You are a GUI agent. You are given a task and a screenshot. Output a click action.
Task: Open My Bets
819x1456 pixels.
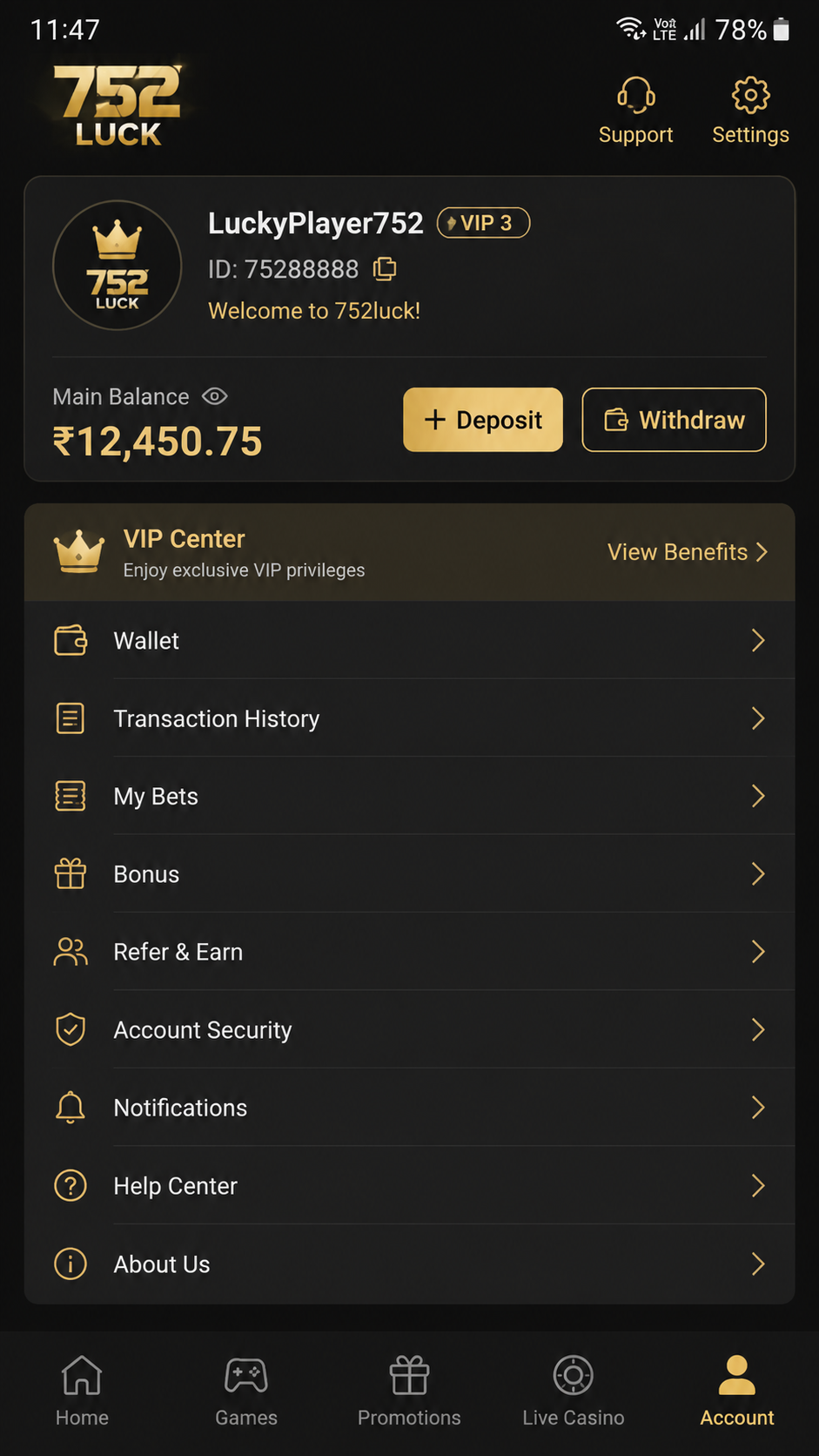pyautogui.click(x=409, y=796)
